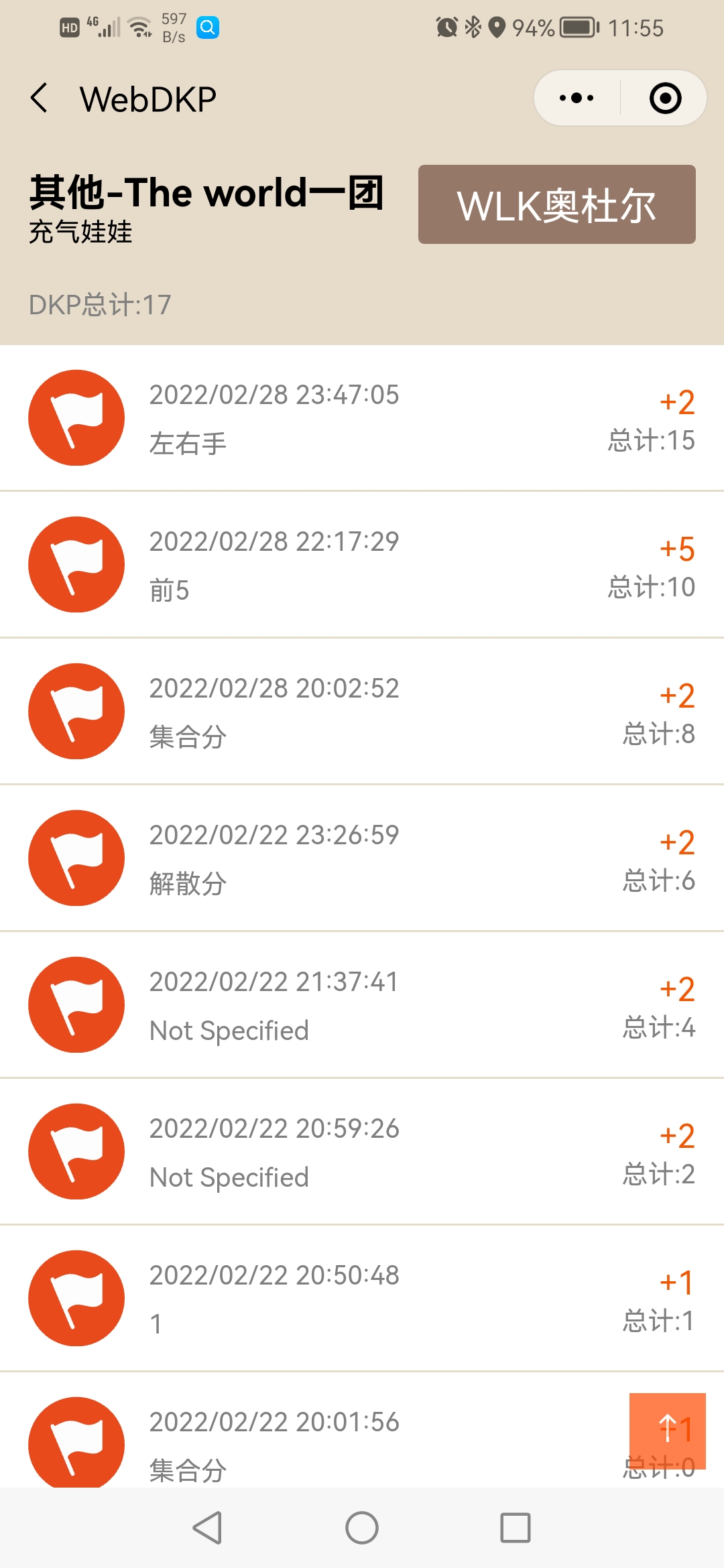Tap the location indicator in the status bar
Viewport: 724px width, 1568px height.
point(497,27)
